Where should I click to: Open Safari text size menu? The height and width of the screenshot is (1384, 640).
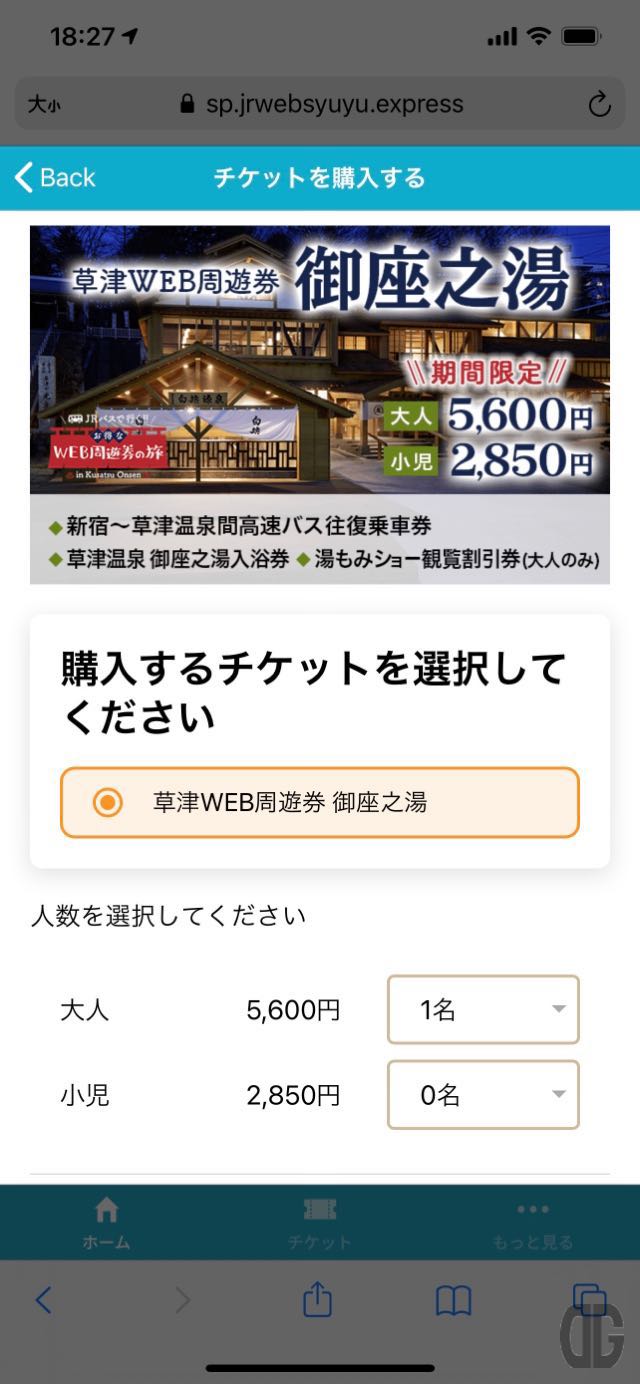click(44, 104)
